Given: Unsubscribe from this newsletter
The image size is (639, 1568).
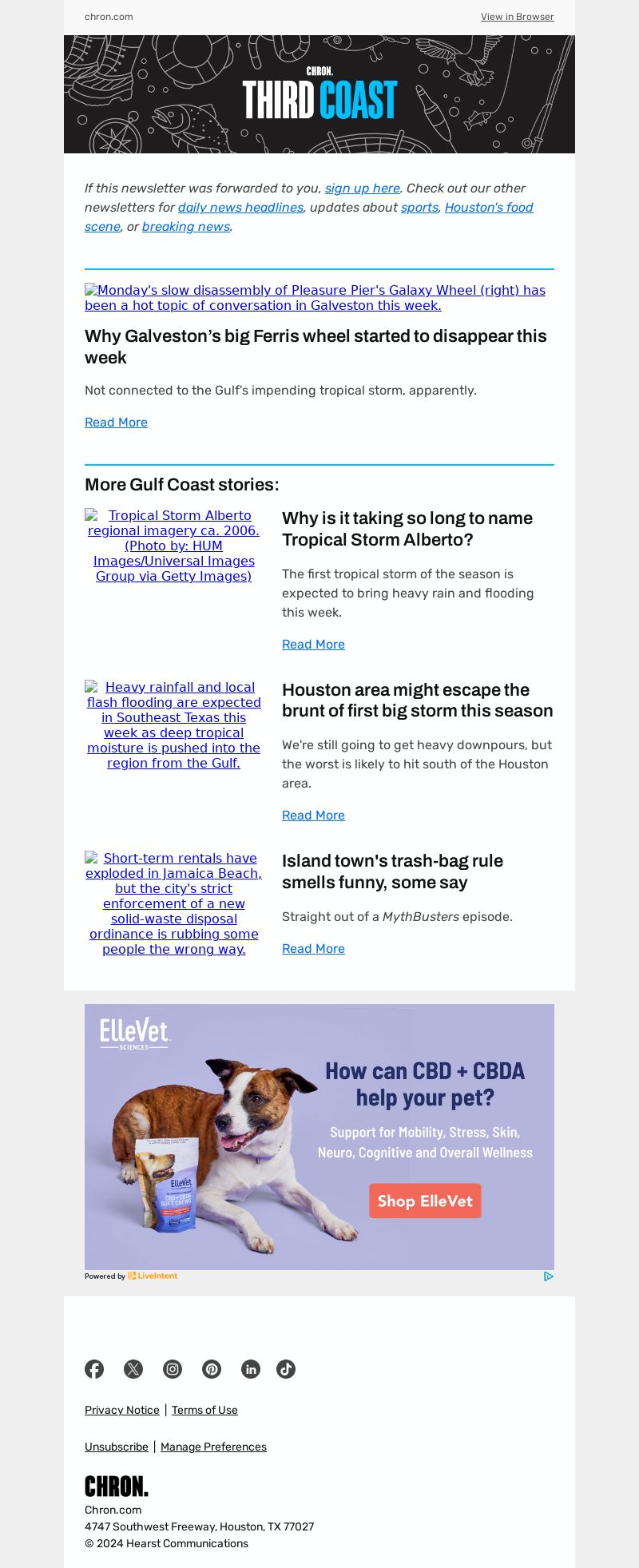Looking at the screenshot, I should coord(117,1447).
